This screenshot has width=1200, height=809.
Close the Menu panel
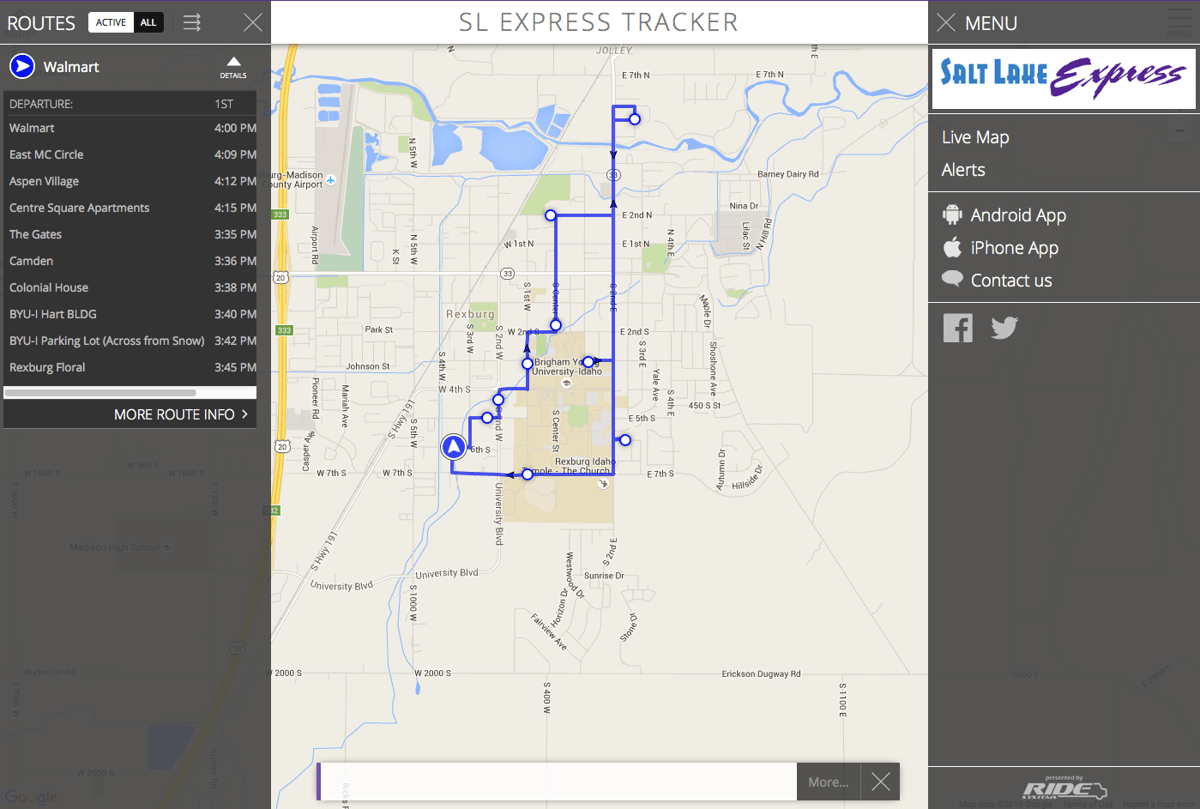click(946, 23)
